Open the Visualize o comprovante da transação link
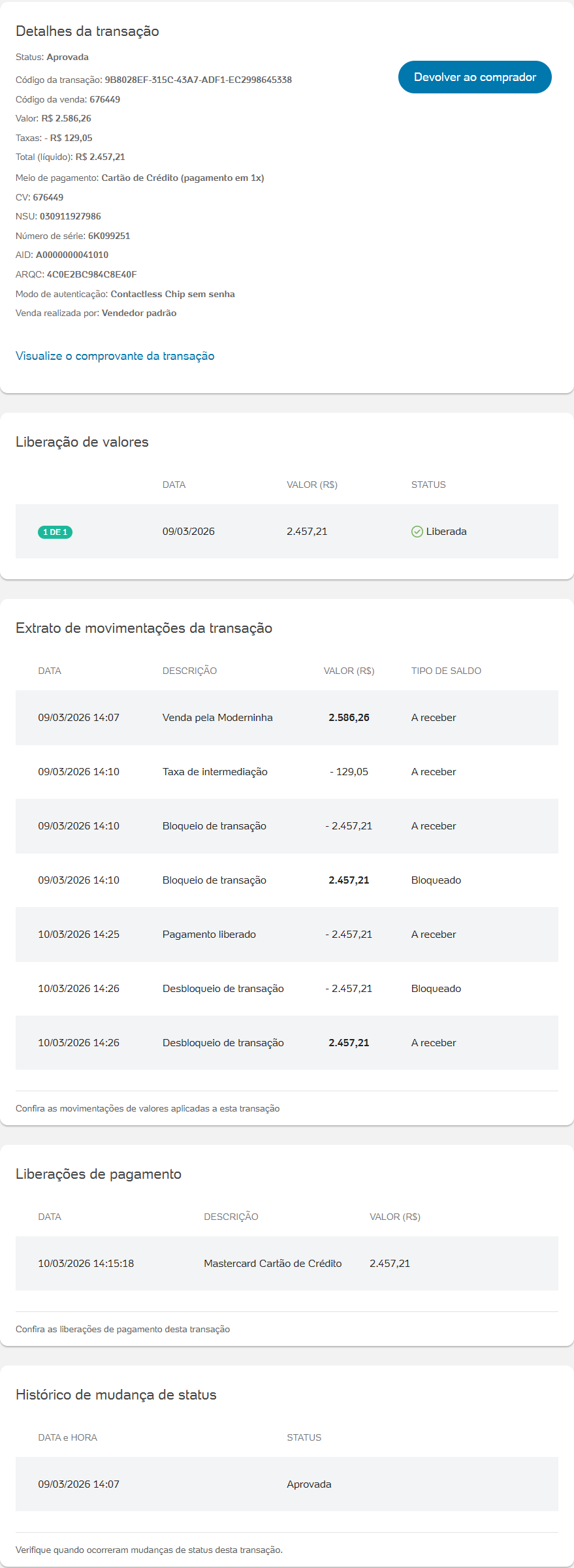Screen dimensions: 574x1568 [115, 356]
